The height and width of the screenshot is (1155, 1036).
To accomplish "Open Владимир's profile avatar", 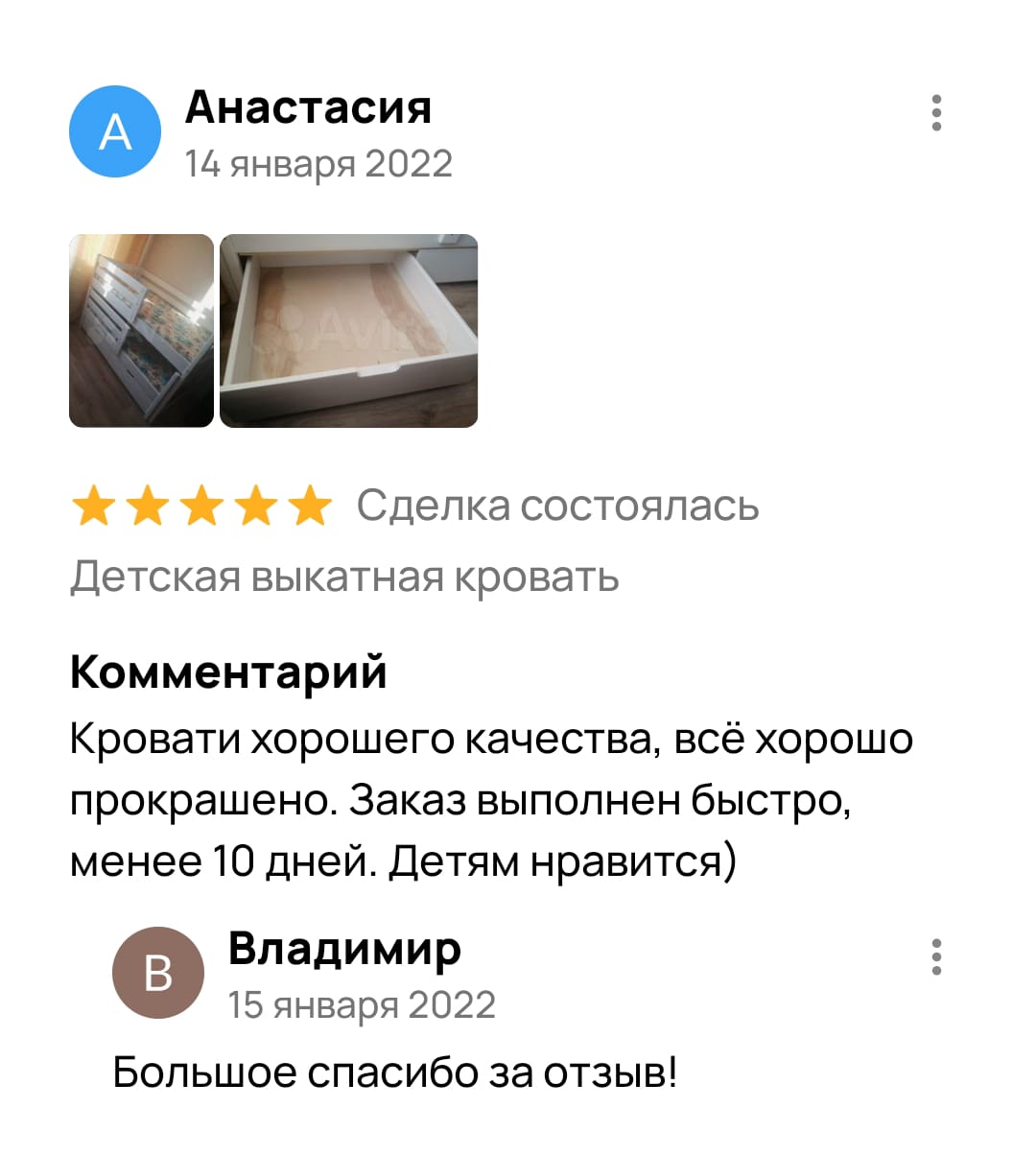I will click(158, 973).
